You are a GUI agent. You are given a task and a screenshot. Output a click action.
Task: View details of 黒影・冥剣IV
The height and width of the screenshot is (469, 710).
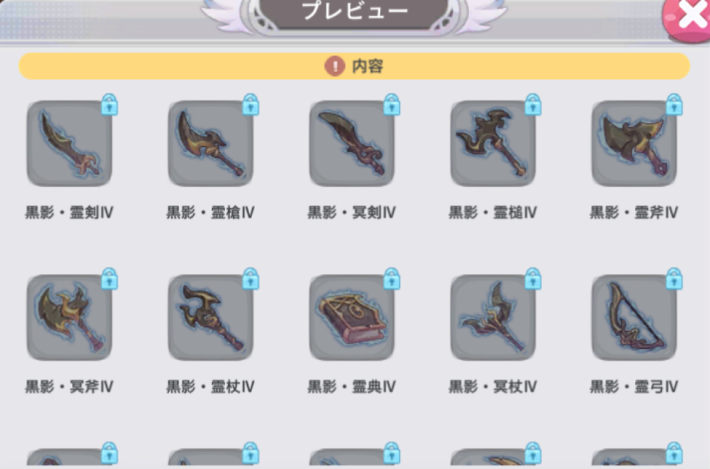click(x=351, y=144)
